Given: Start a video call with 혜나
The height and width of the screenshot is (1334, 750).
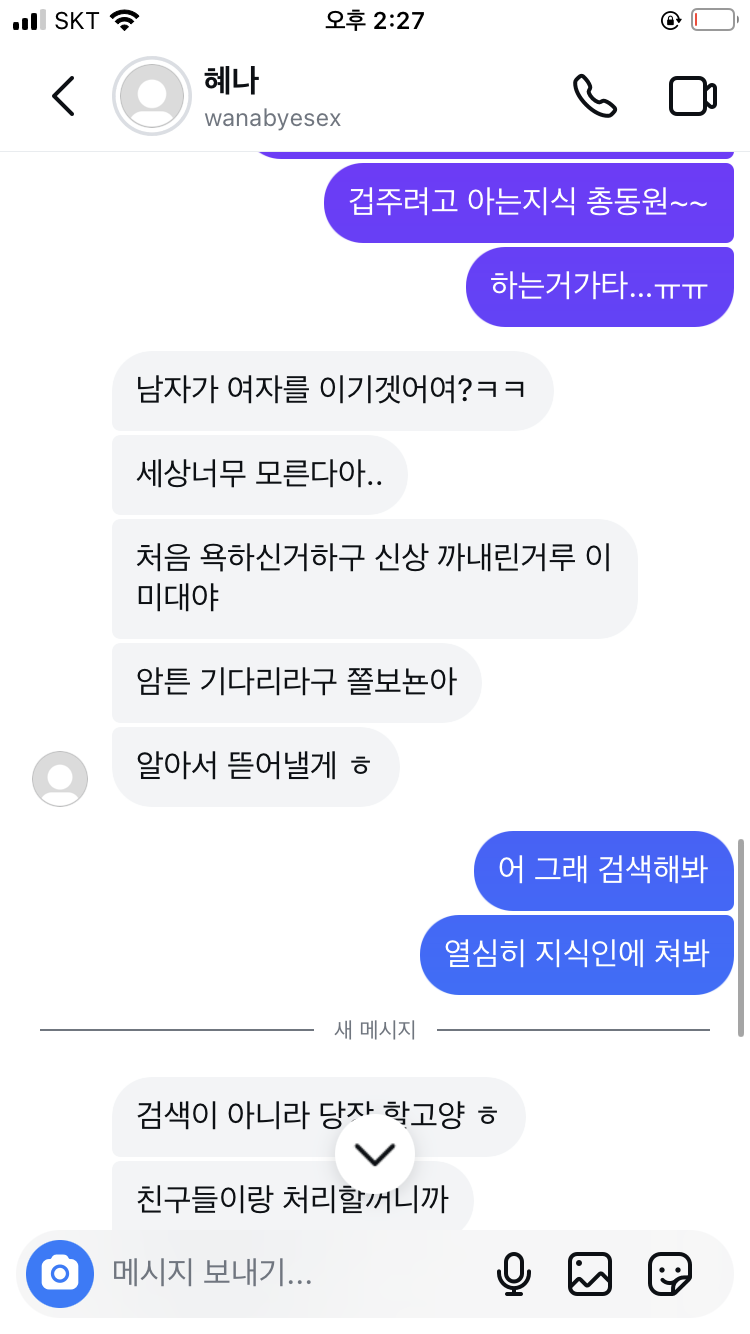Looking at the screenshot, I should [692, 96].
